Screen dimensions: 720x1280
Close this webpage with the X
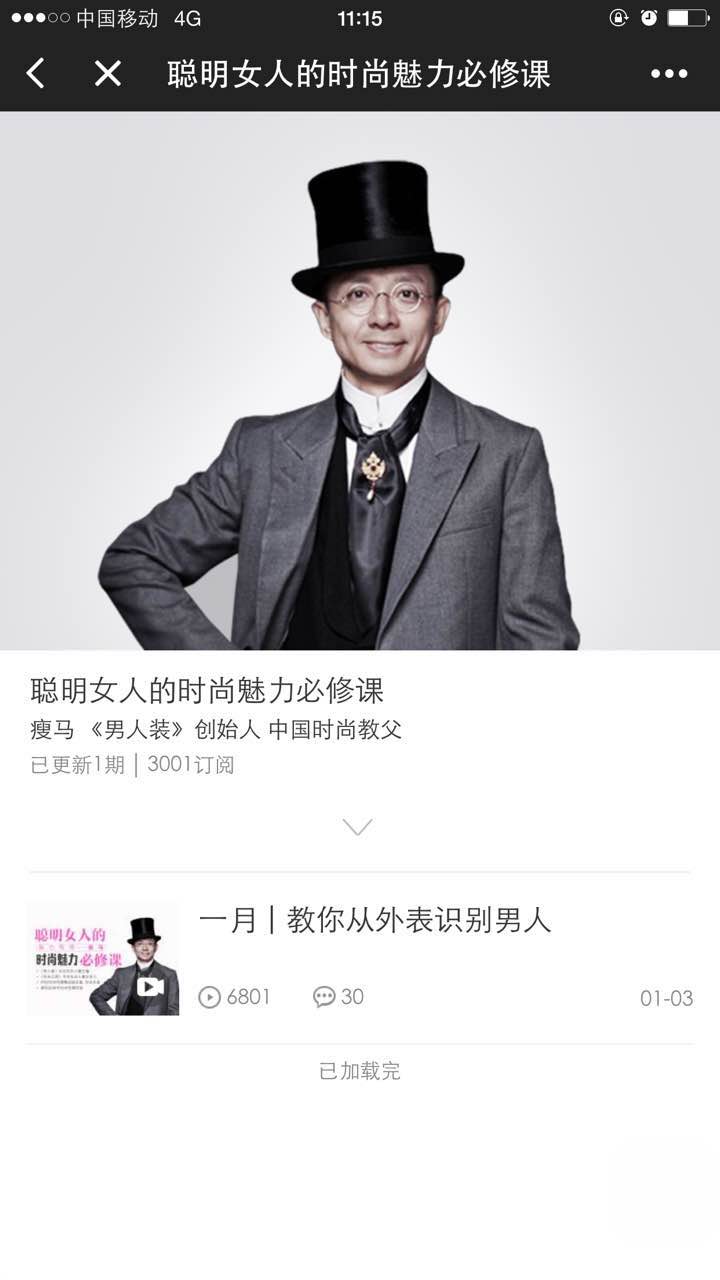click(107, 73)
